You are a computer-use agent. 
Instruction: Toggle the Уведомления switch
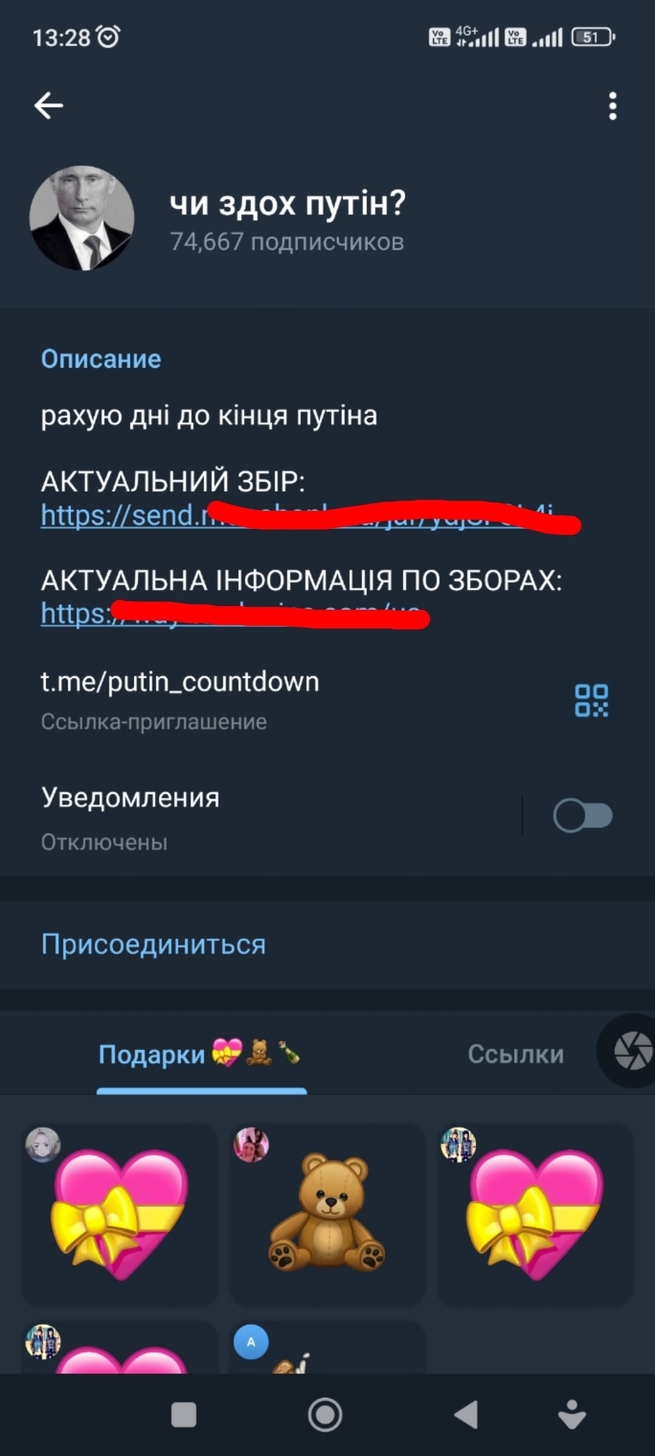pyautogui.click(x=583, y=816)
